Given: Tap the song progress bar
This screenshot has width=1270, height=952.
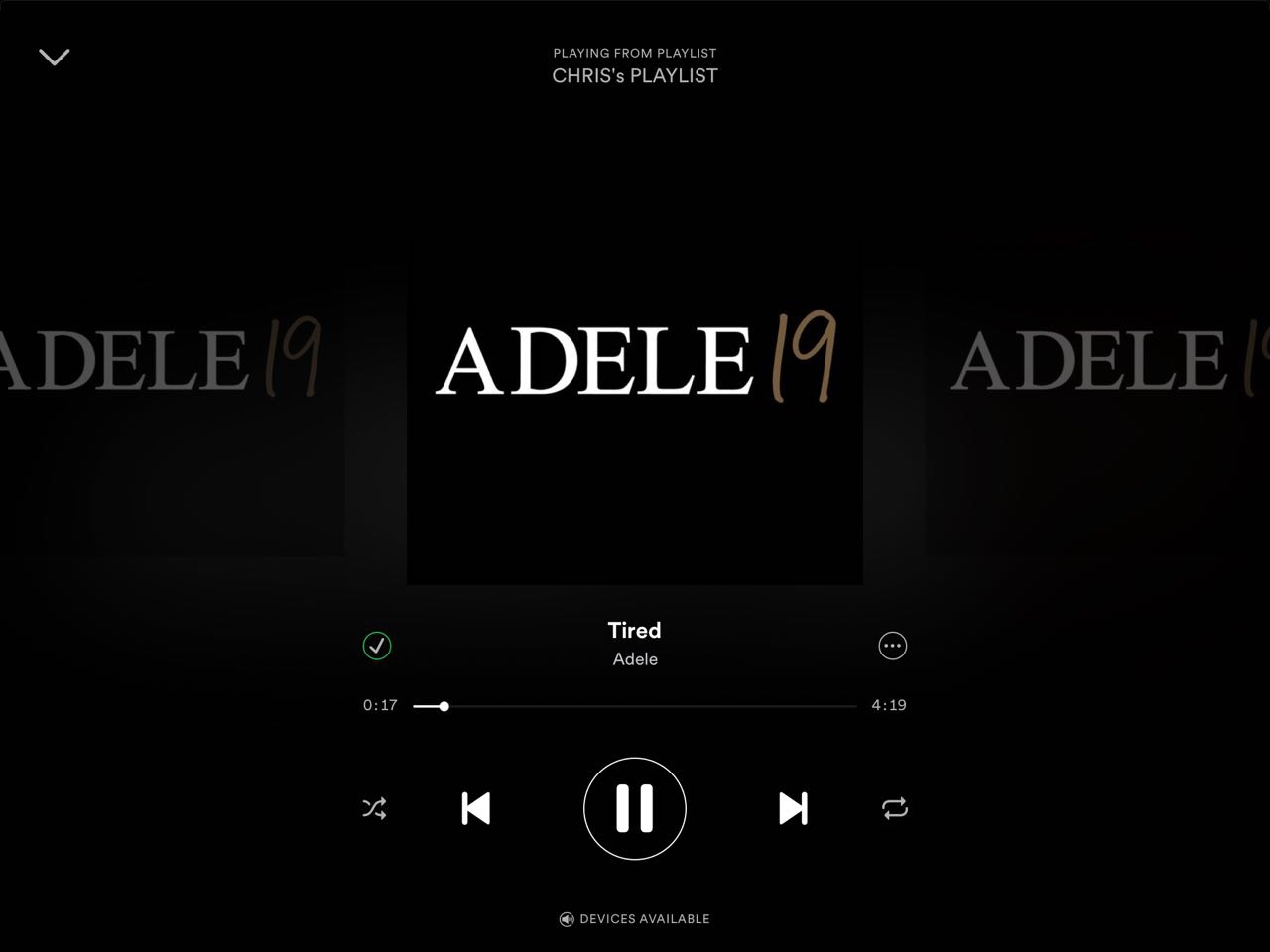Looking at the screenshot, I should (x=635, y=706).
